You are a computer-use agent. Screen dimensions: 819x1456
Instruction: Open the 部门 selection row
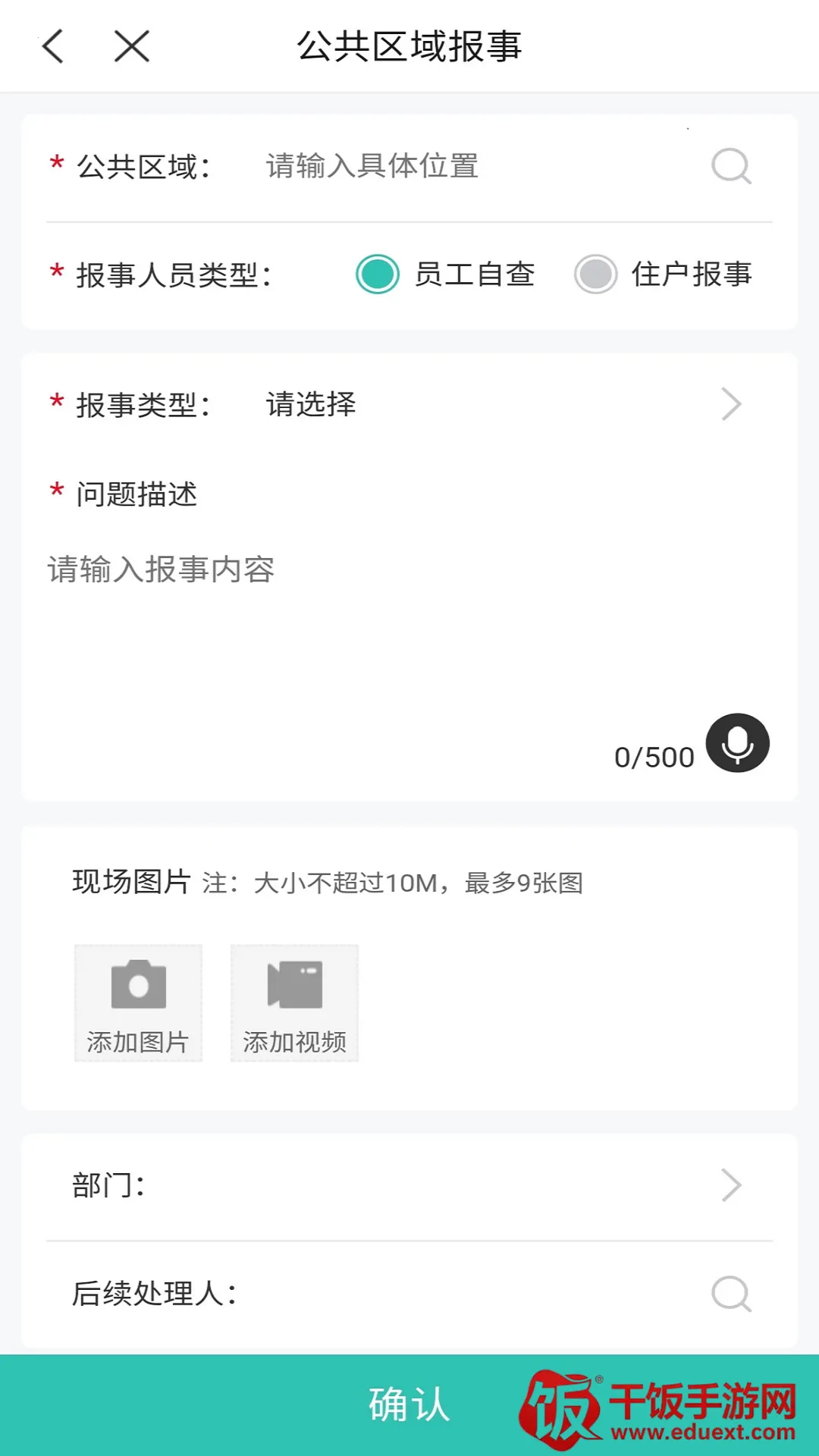tap(409, 1185)
